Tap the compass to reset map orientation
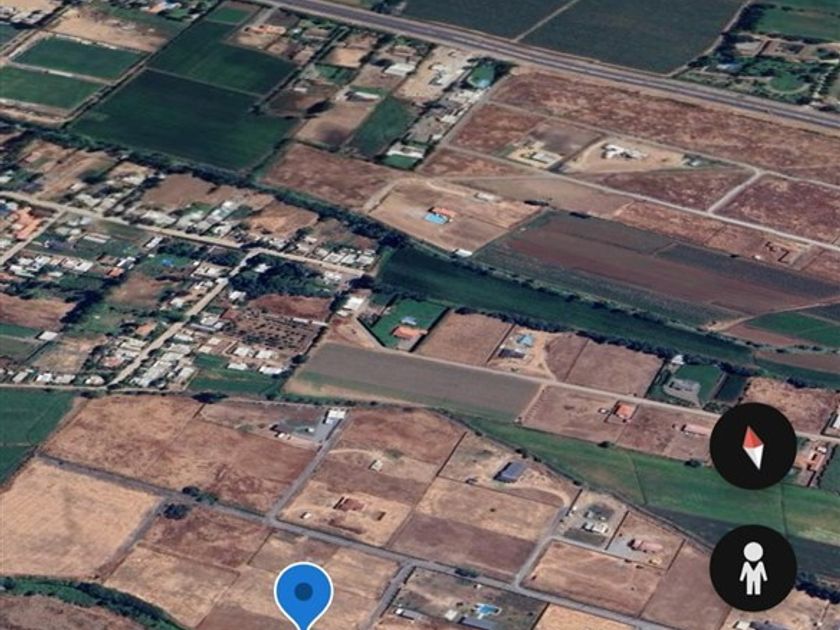 tap(753, 446)
